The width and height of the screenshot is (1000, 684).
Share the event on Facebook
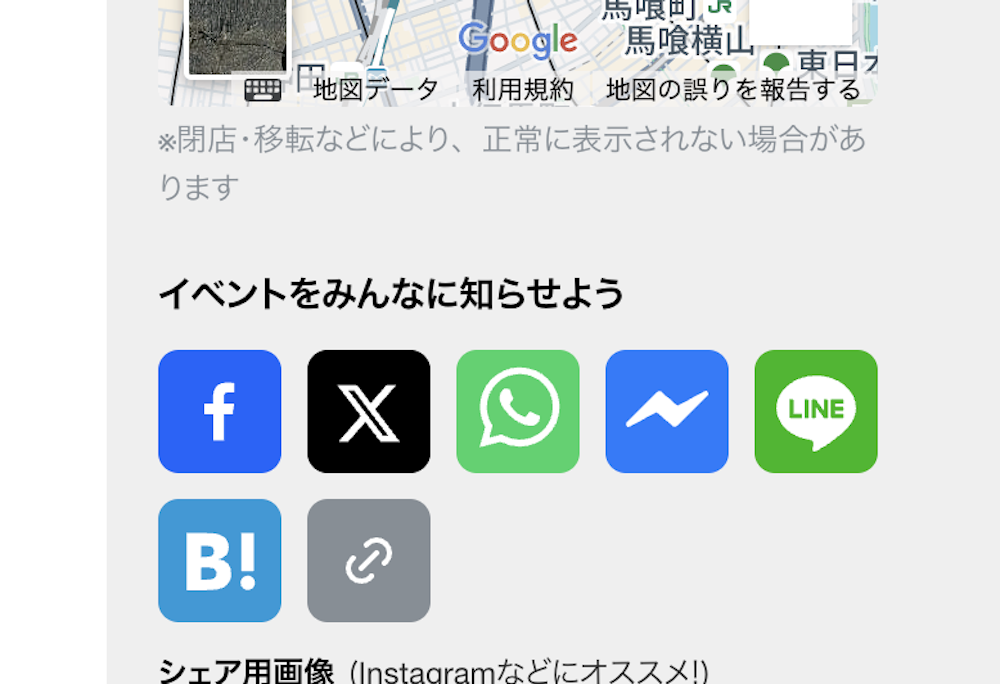[219, 411]
